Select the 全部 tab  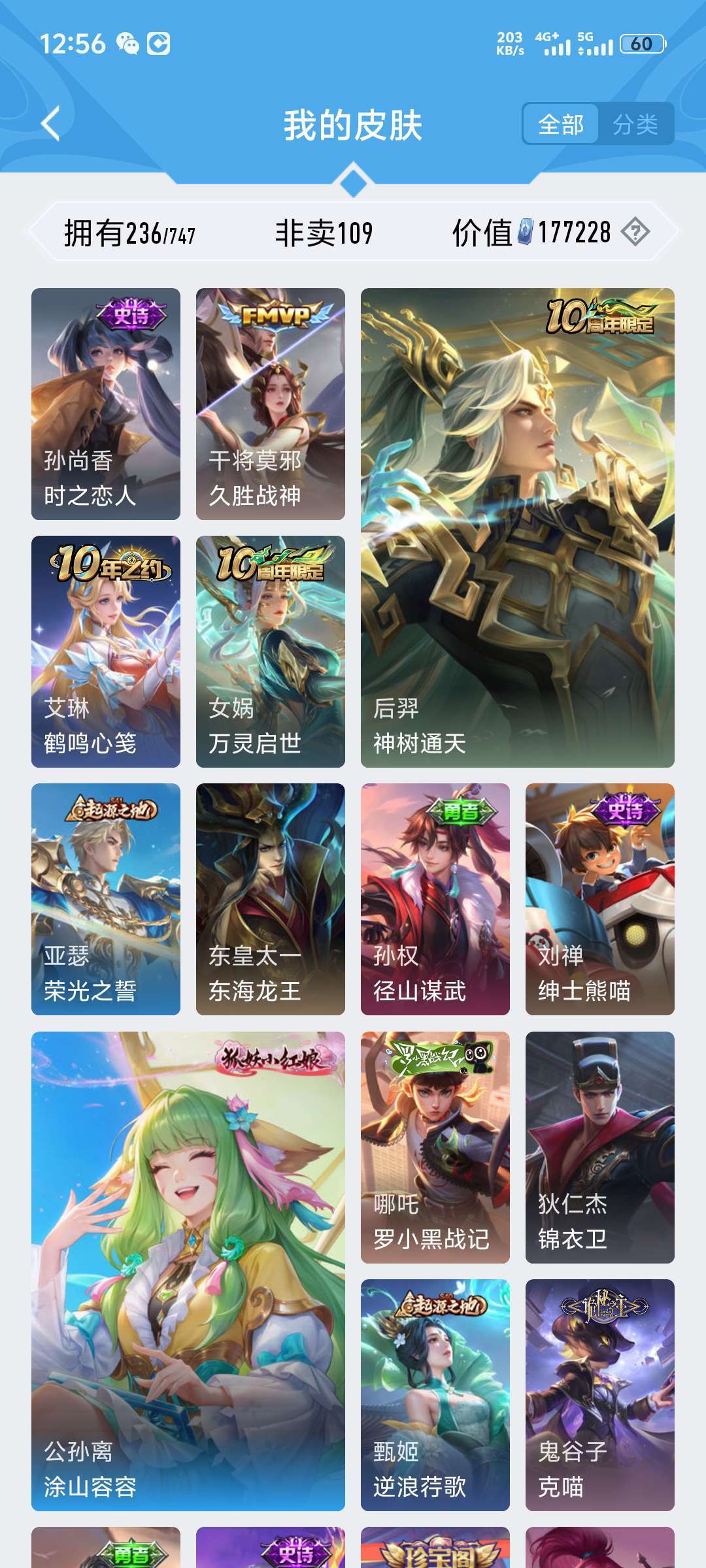tap(561, 124)
